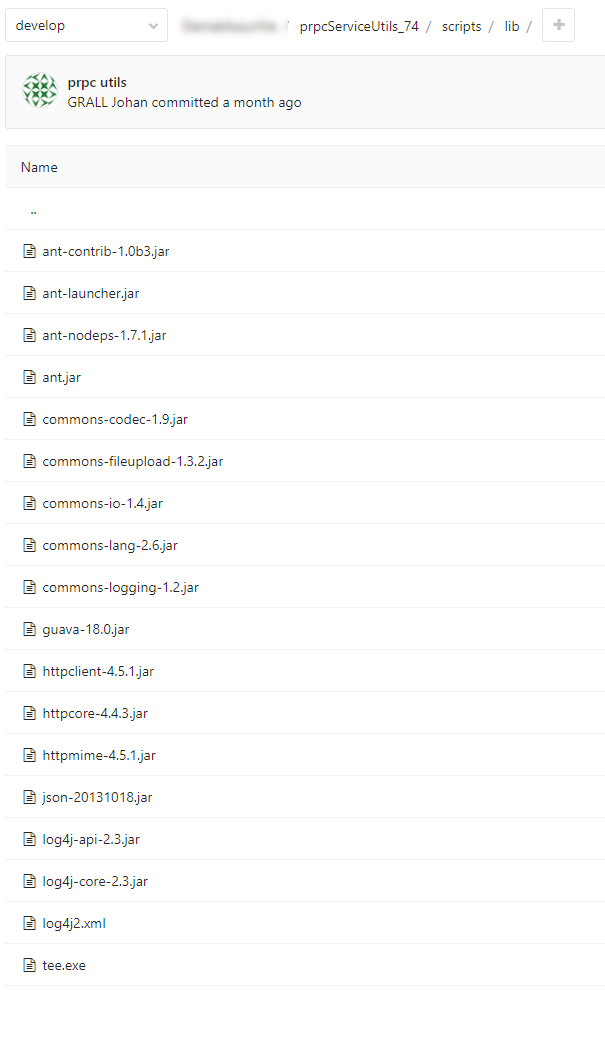Open the prpc utils commit
Screen dimensions: 605x1059
click(x=97, y=82)
